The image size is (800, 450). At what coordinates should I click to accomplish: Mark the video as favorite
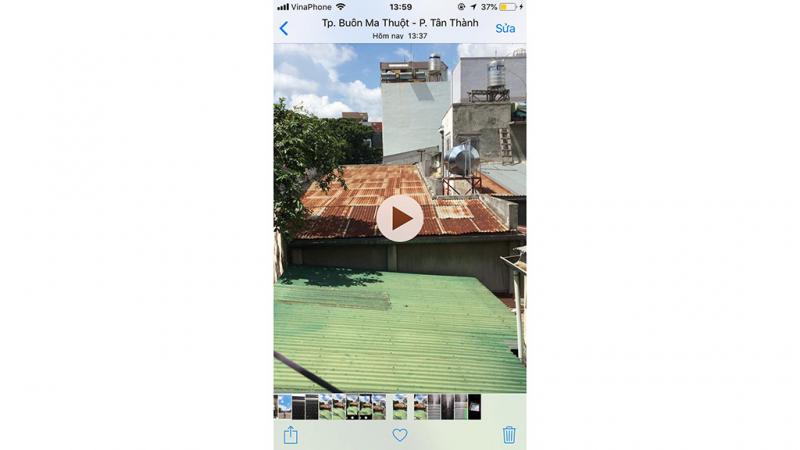400,435
